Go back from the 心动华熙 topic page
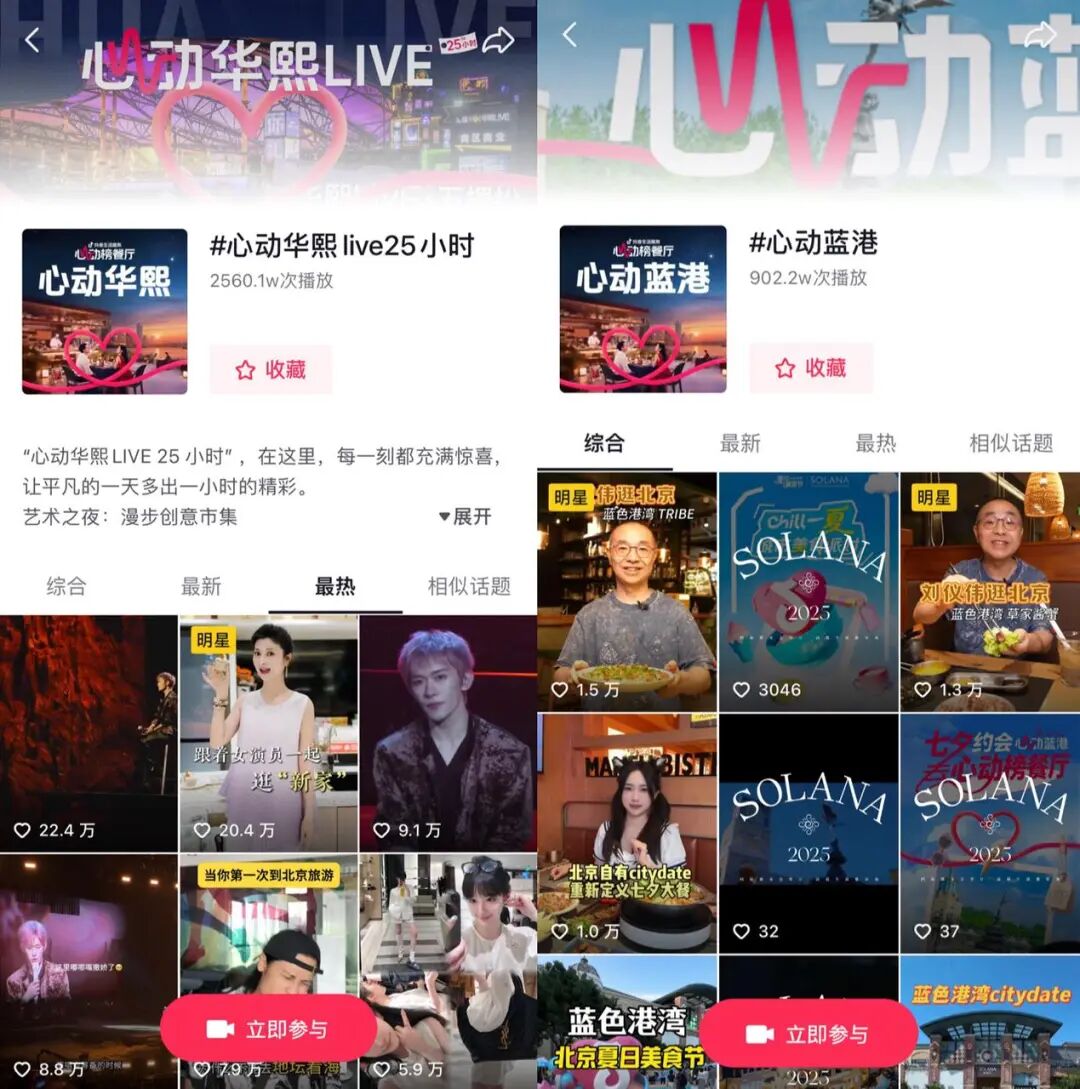This screenshot has height=1089, width=1080. coord(33,41)
